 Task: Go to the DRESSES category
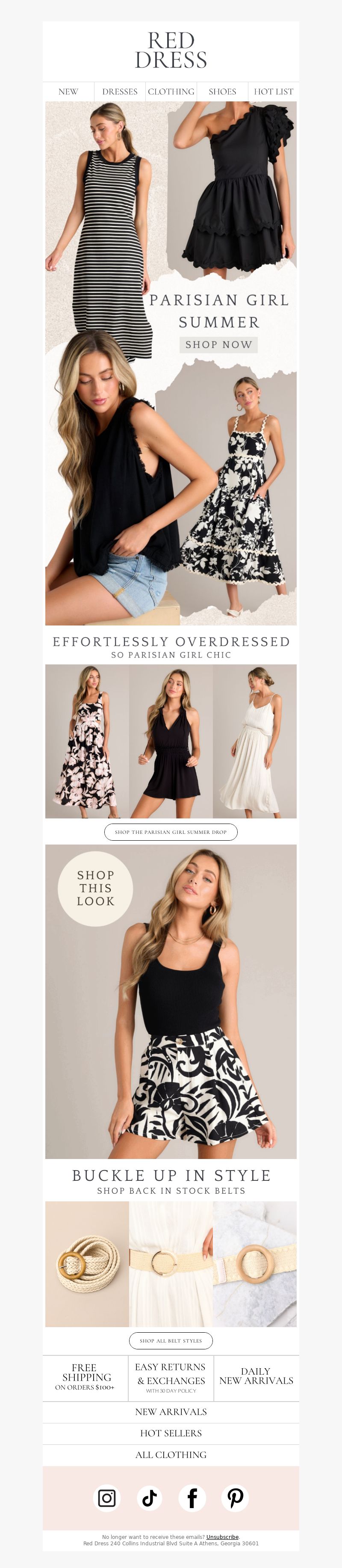click(x=120, y=91)
